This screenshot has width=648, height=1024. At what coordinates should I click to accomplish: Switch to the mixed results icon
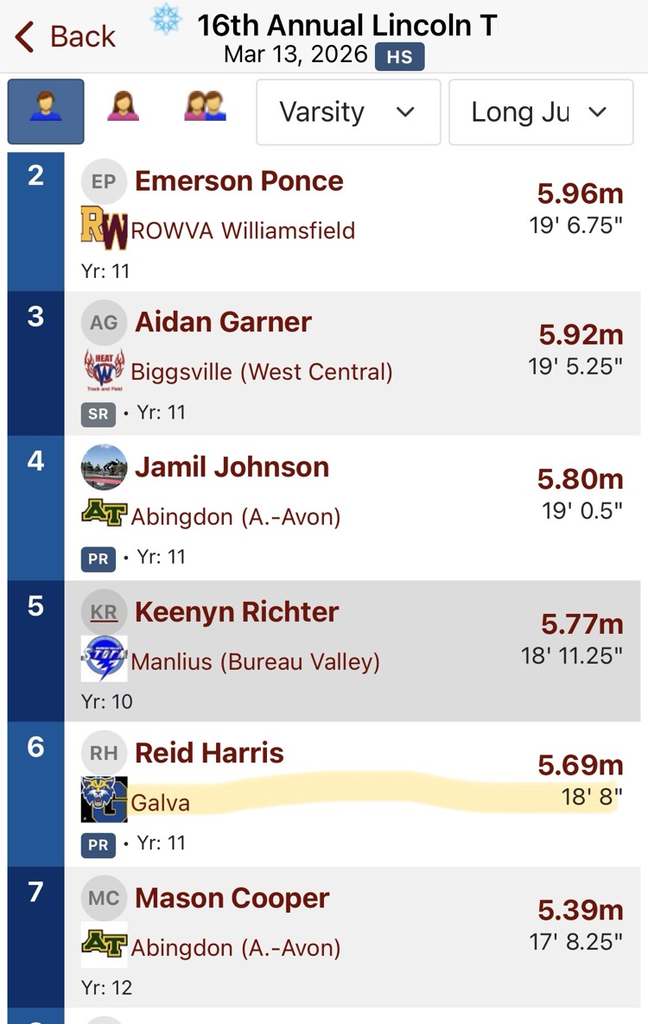pos(204,106)
